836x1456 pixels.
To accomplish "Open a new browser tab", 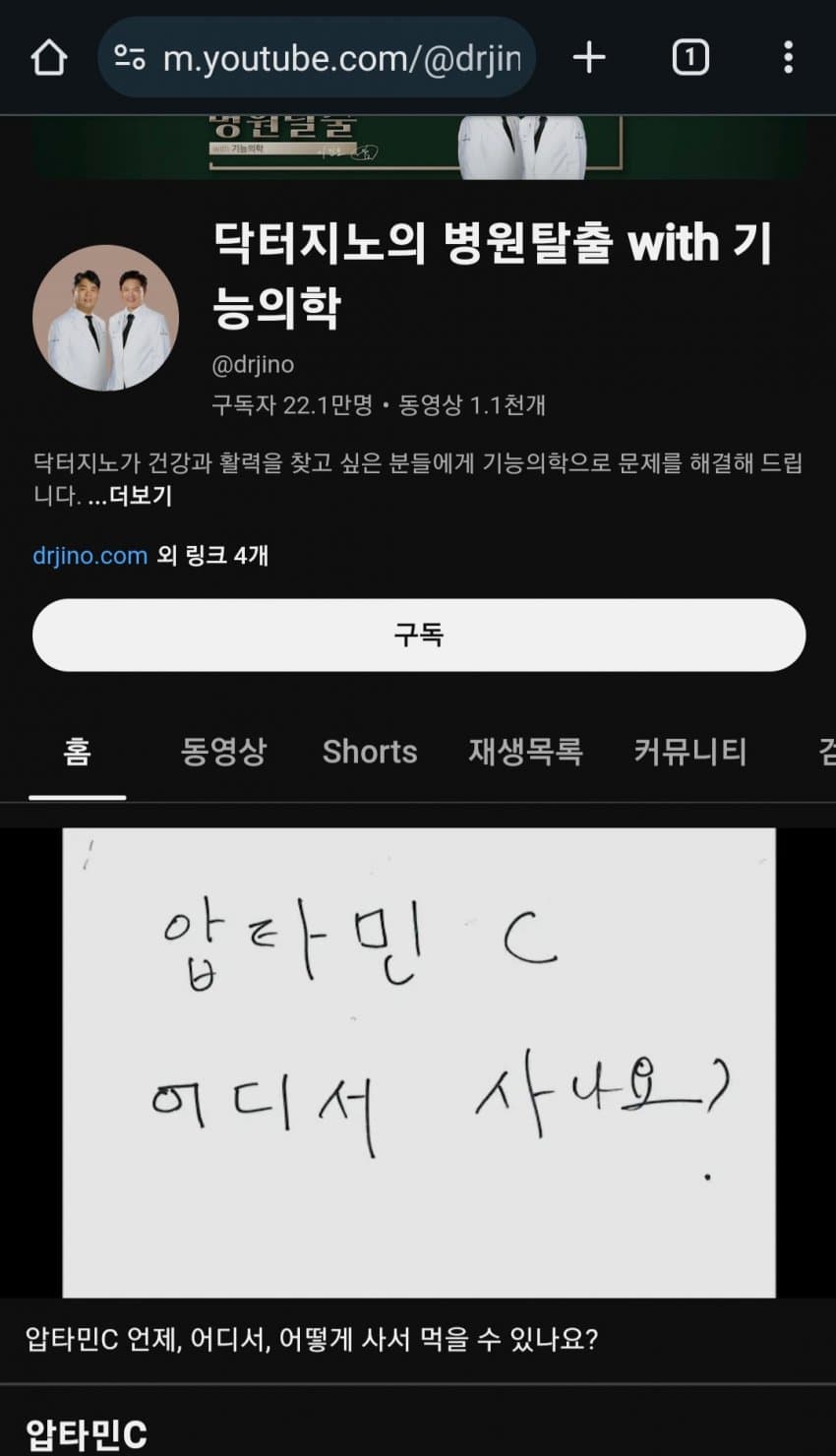I will 589,58.
